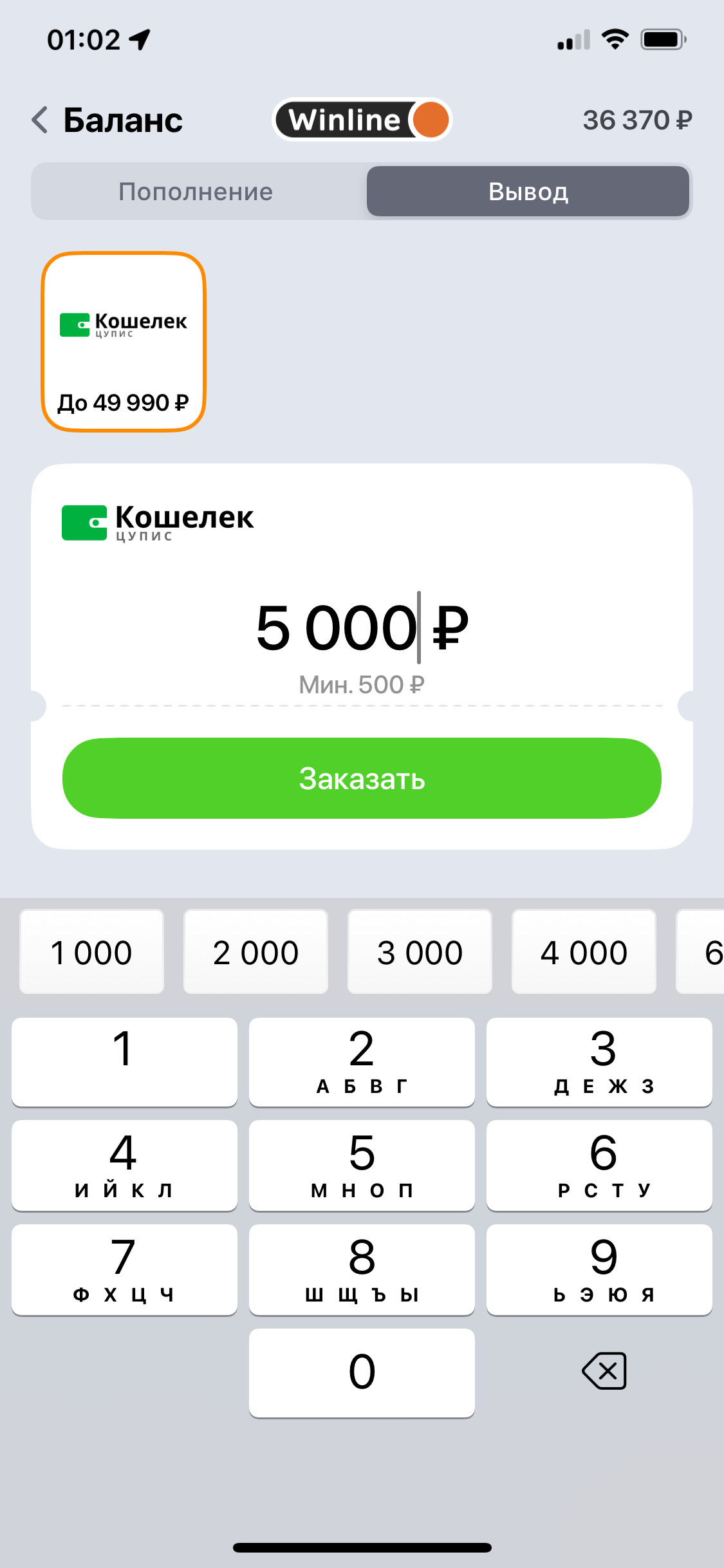
Task: Tap the 5 key on the keypad
Action: tap(362, 1165)
